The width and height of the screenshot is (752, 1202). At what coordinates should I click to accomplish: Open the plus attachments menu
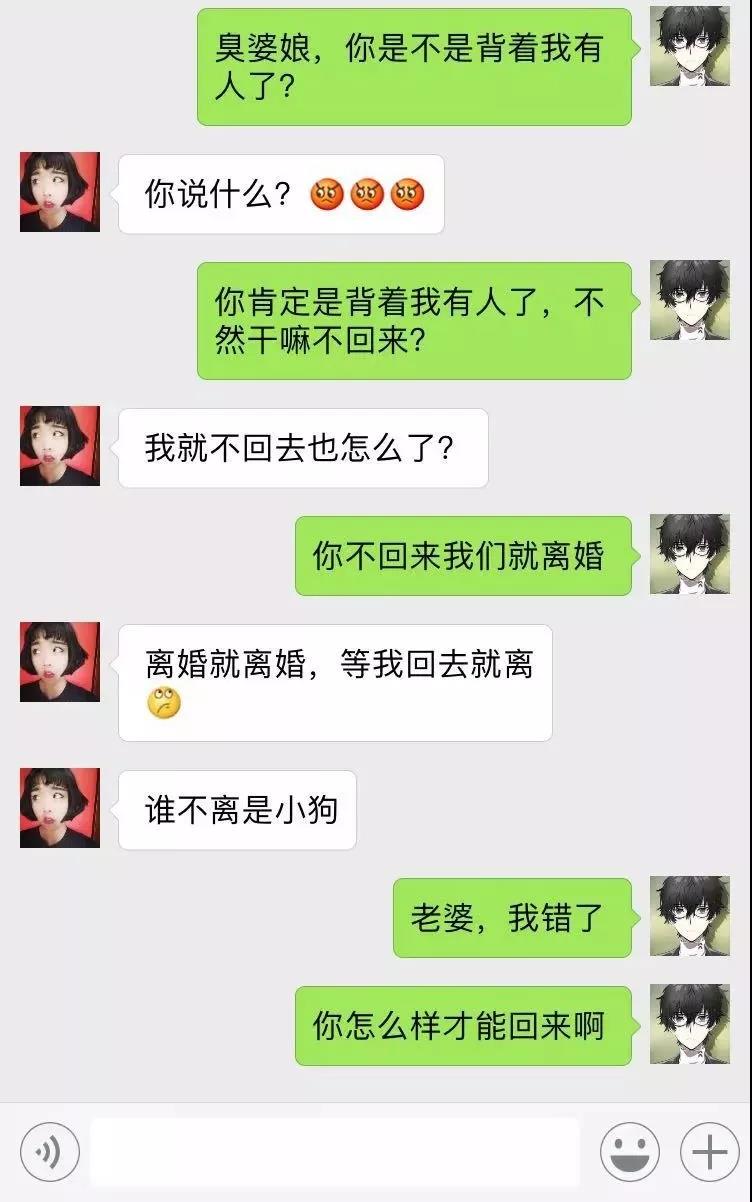point(709,1152)
